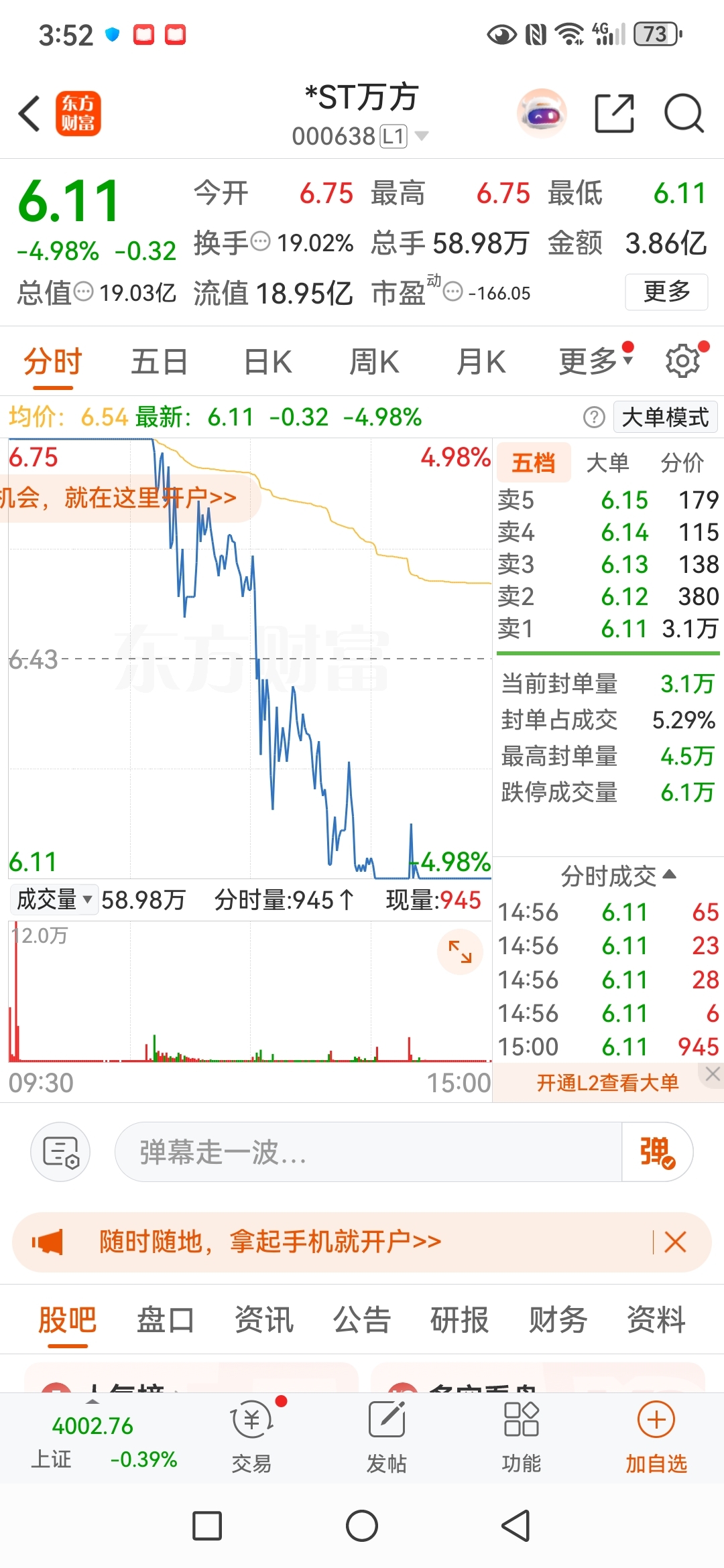Open the chart settings gear

click(682, 362)
